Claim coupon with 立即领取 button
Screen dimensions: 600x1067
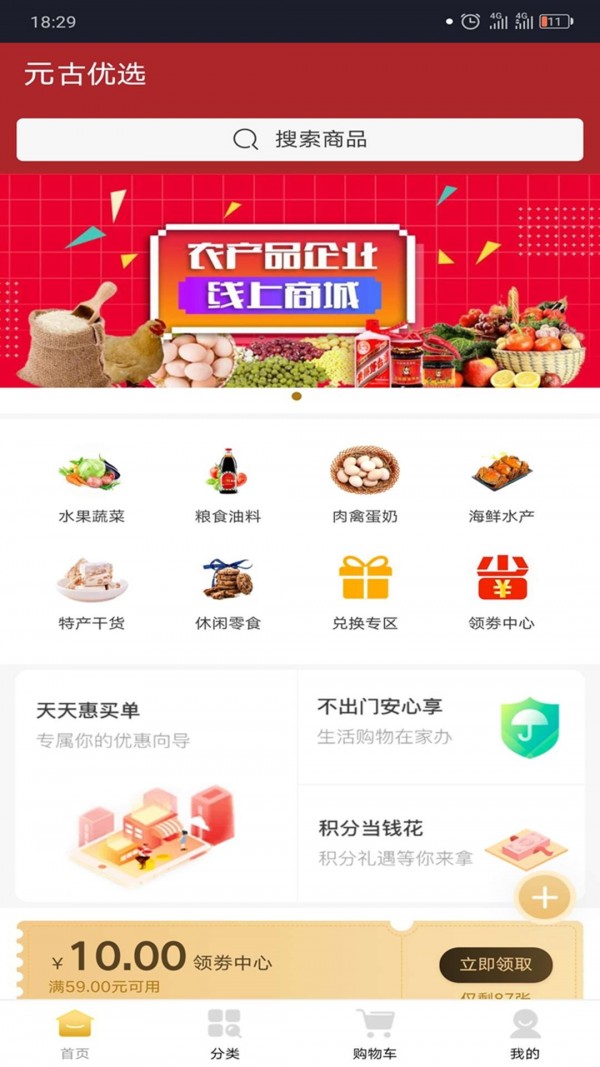[x=495, y=965]
